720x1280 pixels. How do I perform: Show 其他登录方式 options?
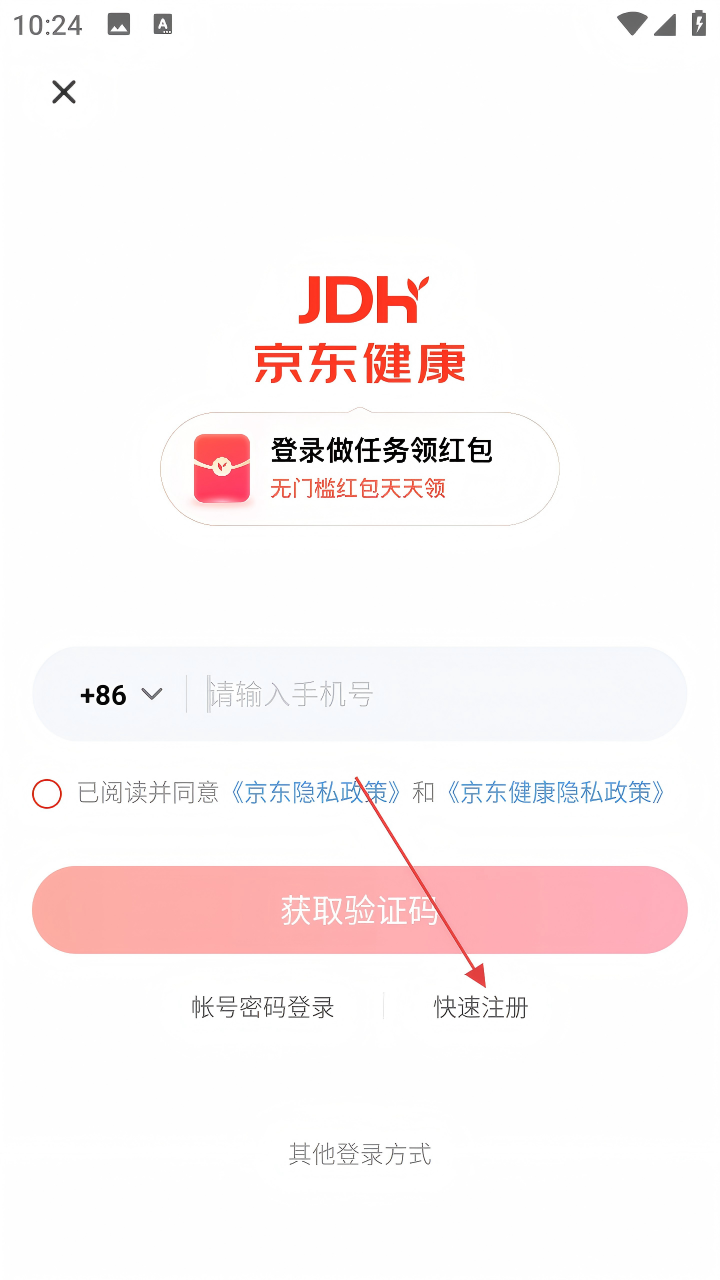point(360,1154)
